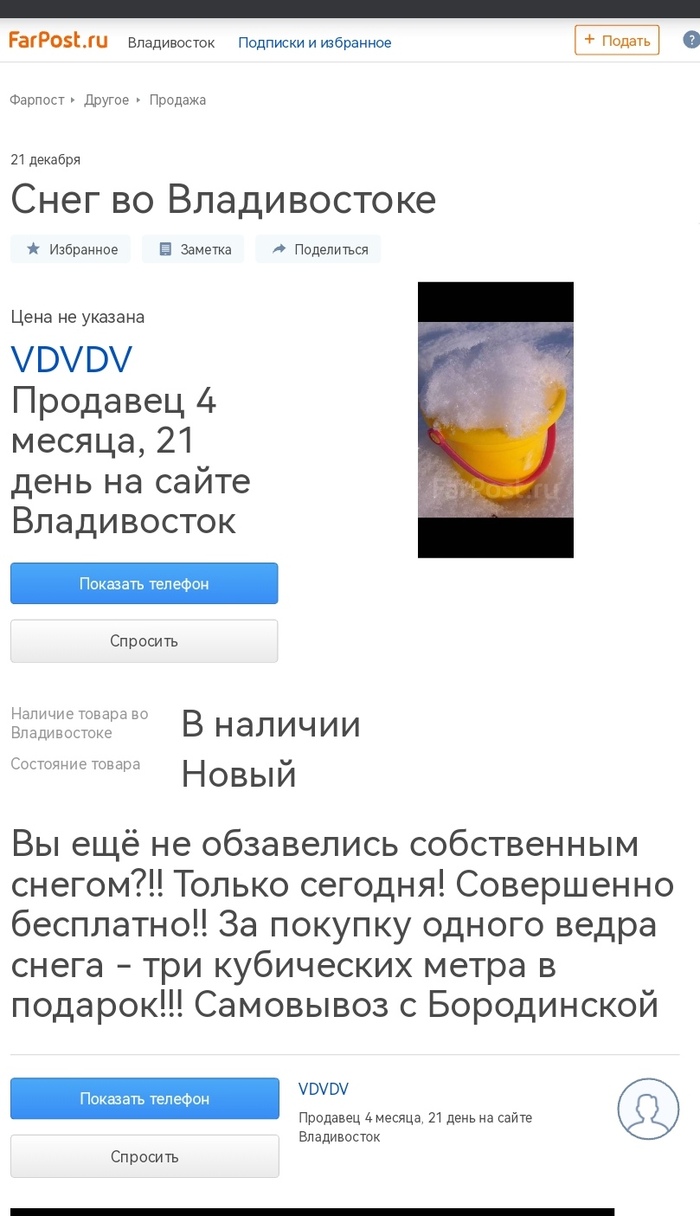The width and height of the screenshot is (700, 1216).
Task: Open Подписки и избранное
Action: 314,43
